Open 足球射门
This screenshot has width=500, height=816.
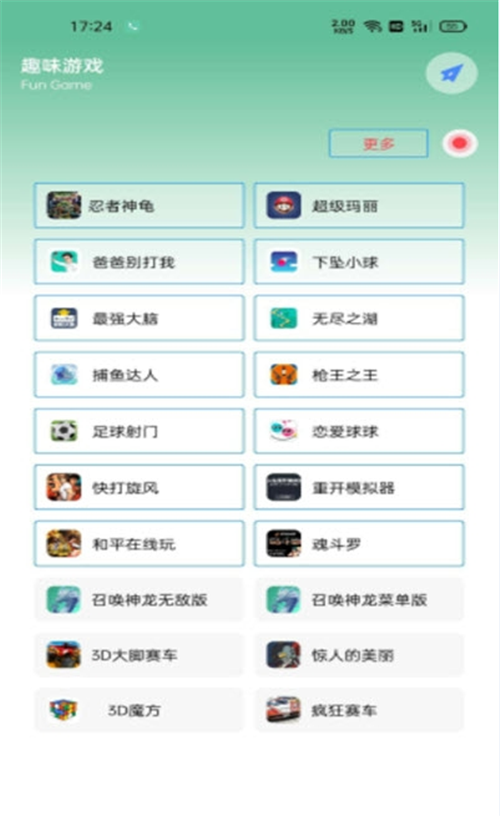click(139, 431)
